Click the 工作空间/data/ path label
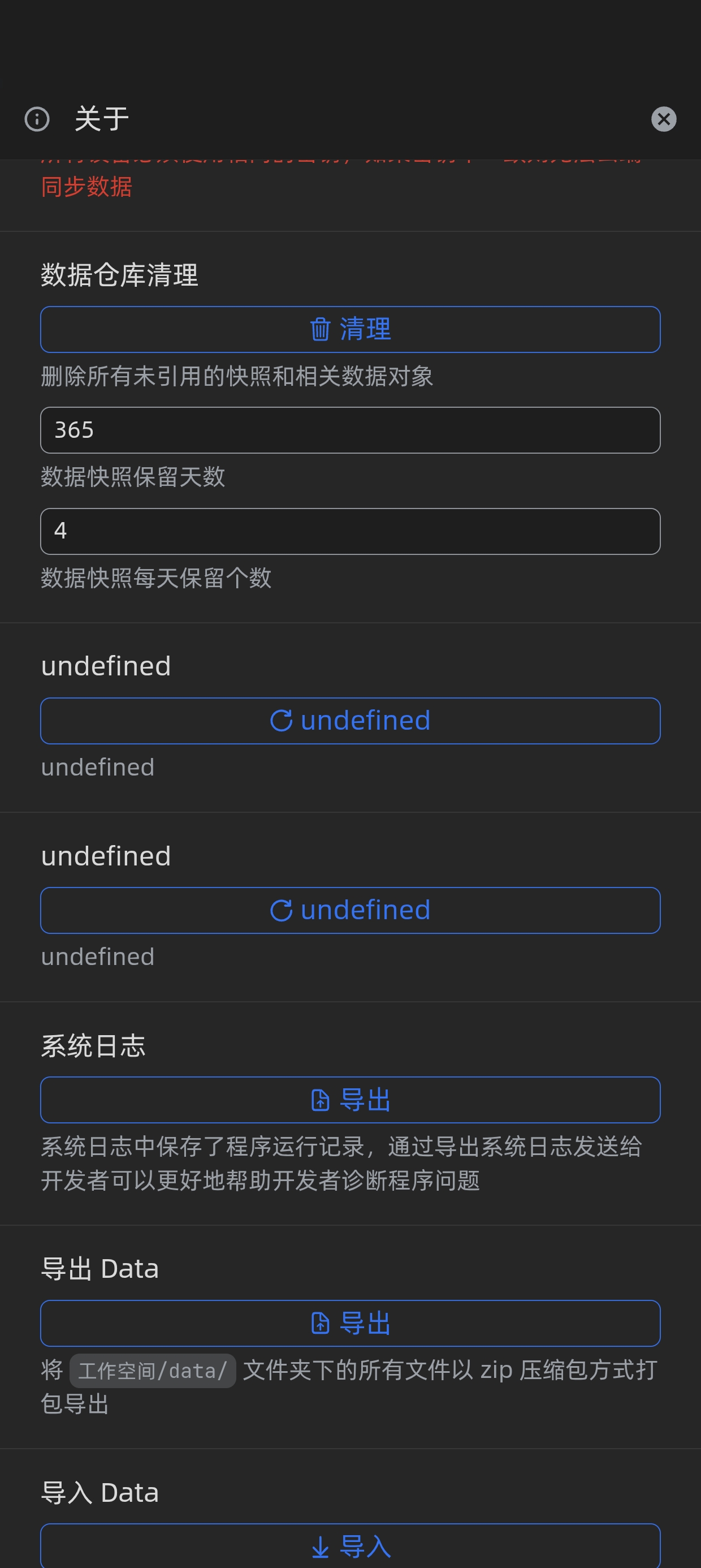Image resolution: width=701 pixels, height=1568 pixels. 152,1370
